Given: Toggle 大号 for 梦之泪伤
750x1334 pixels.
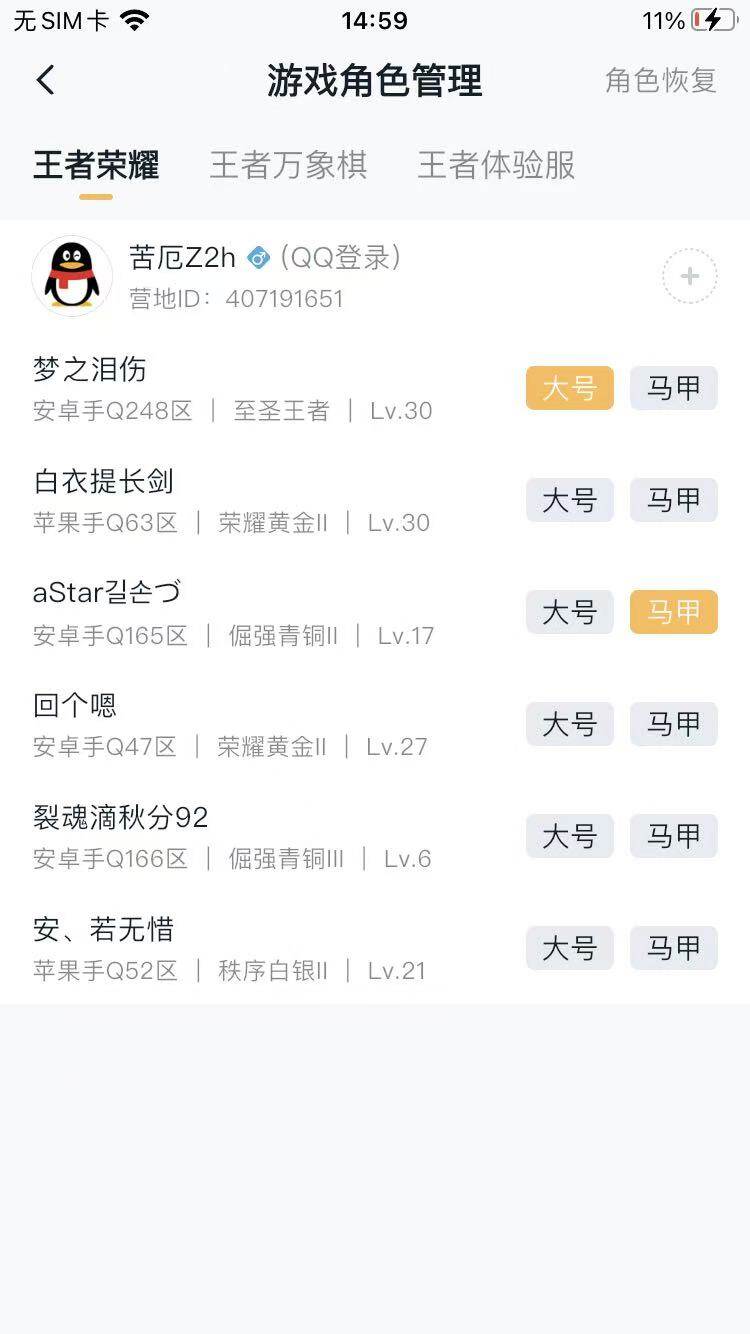Looking at the screenshot, I should [x=569, y=388].
